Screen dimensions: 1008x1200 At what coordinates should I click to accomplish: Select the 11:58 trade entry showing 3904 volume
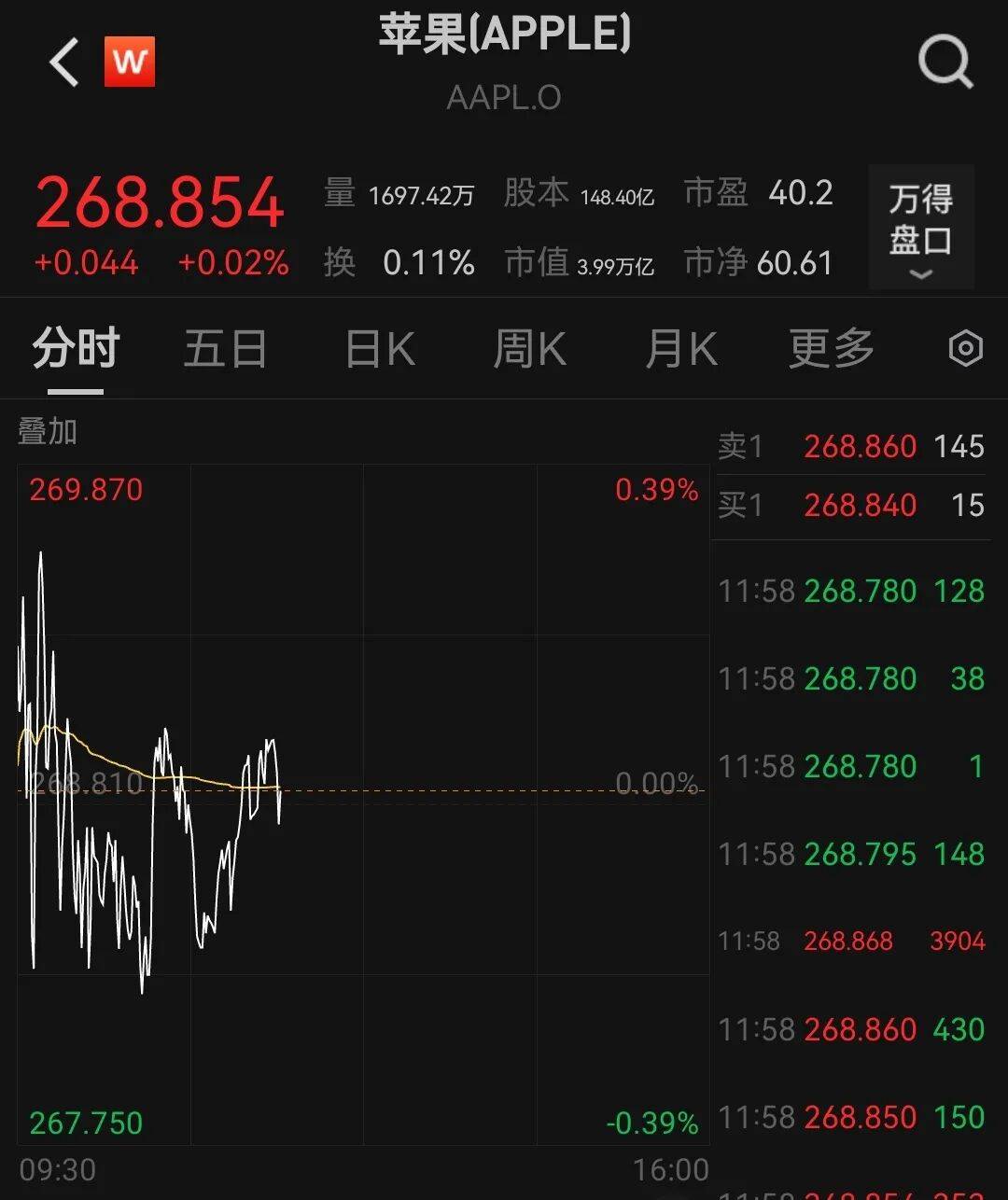point(849,942)
